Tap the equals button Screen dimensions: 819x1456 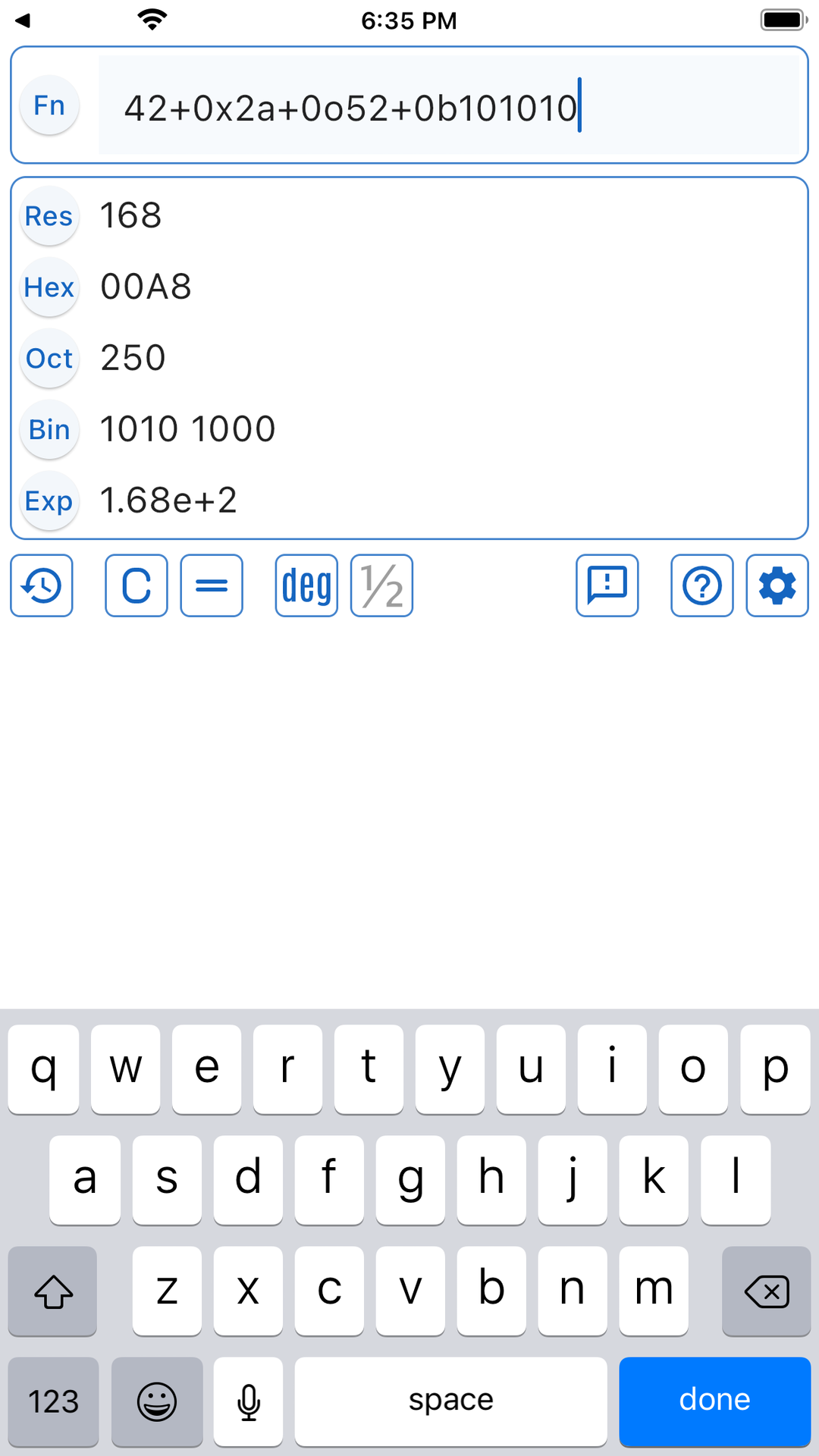tap(212, 585)
